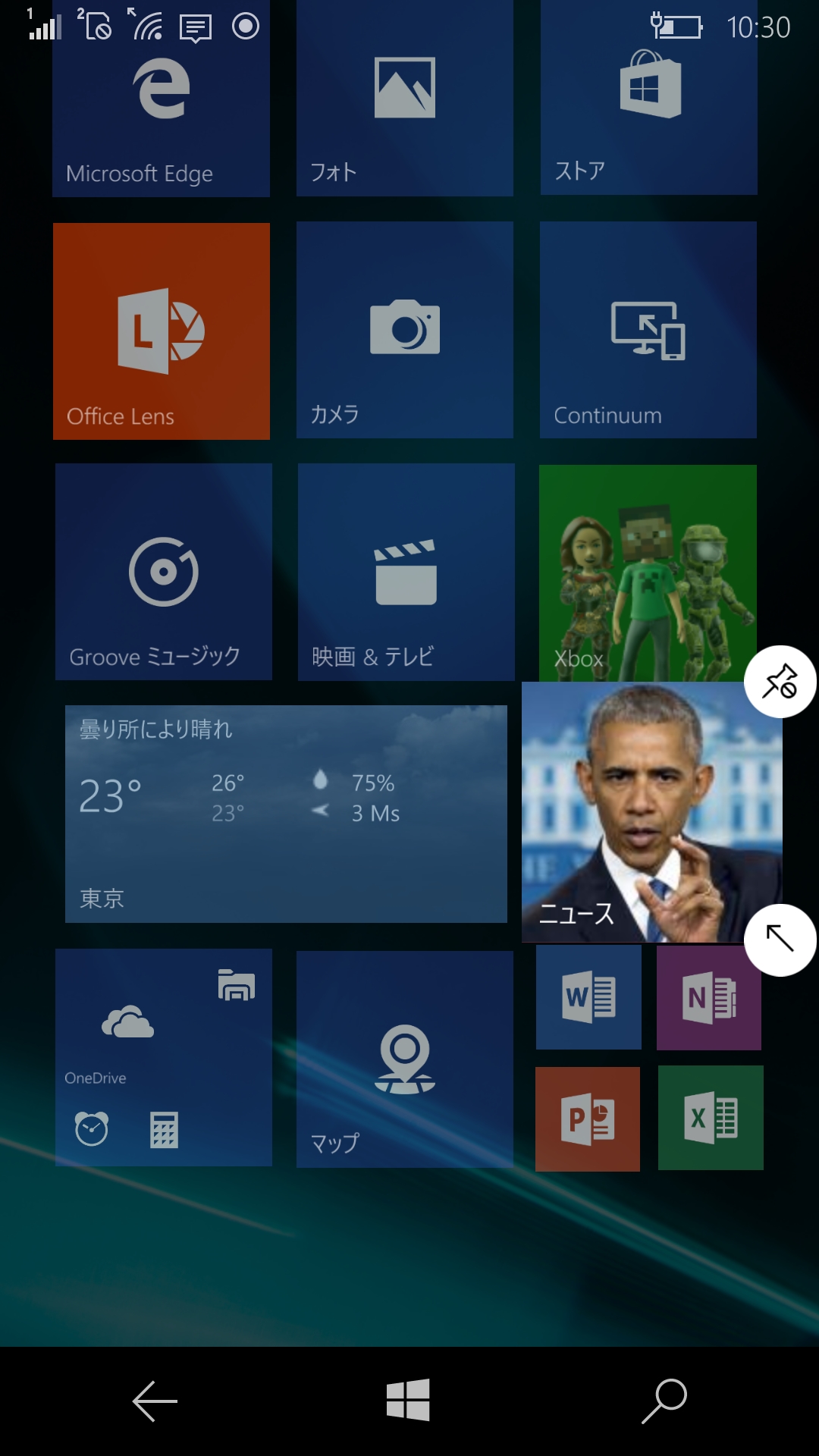Open the Excel tile
The height and width of the screenshot is (1456, 819).
pyautogui.click(x=711, y=1118)
